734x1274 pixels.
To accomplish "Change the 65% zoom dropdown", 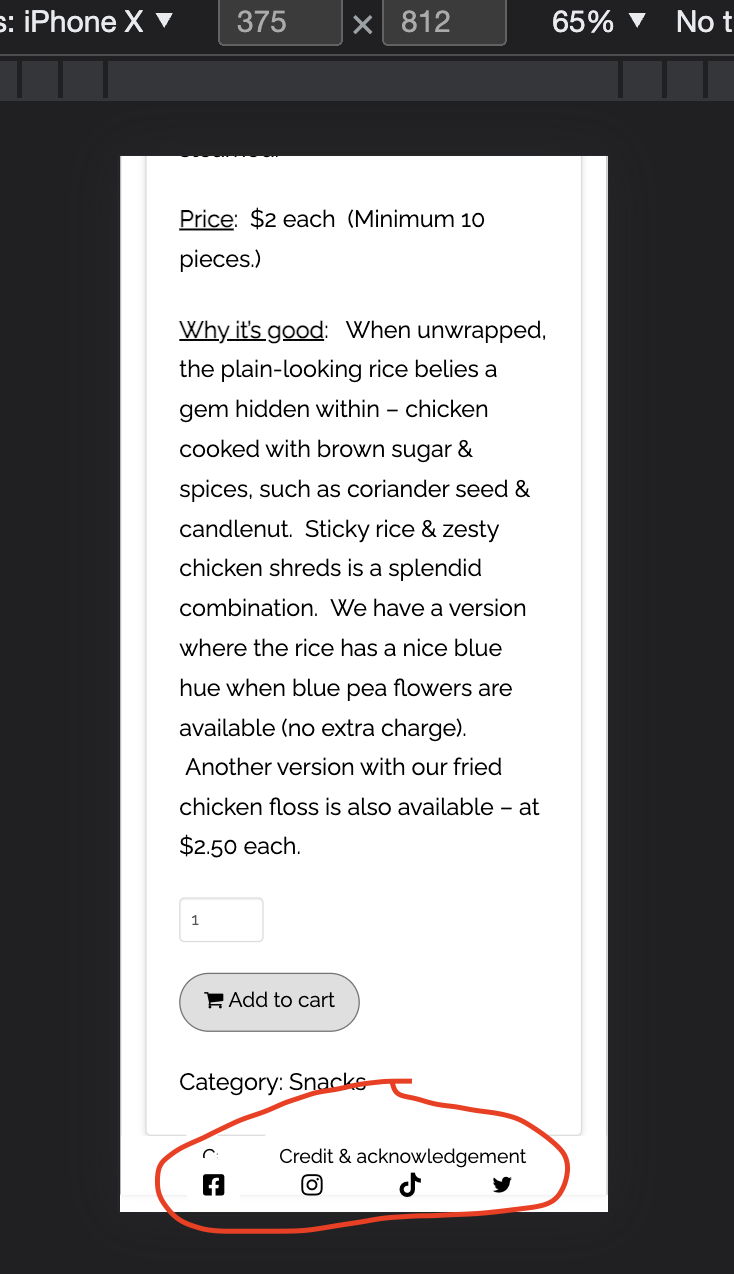I will (x=598, y=21).
